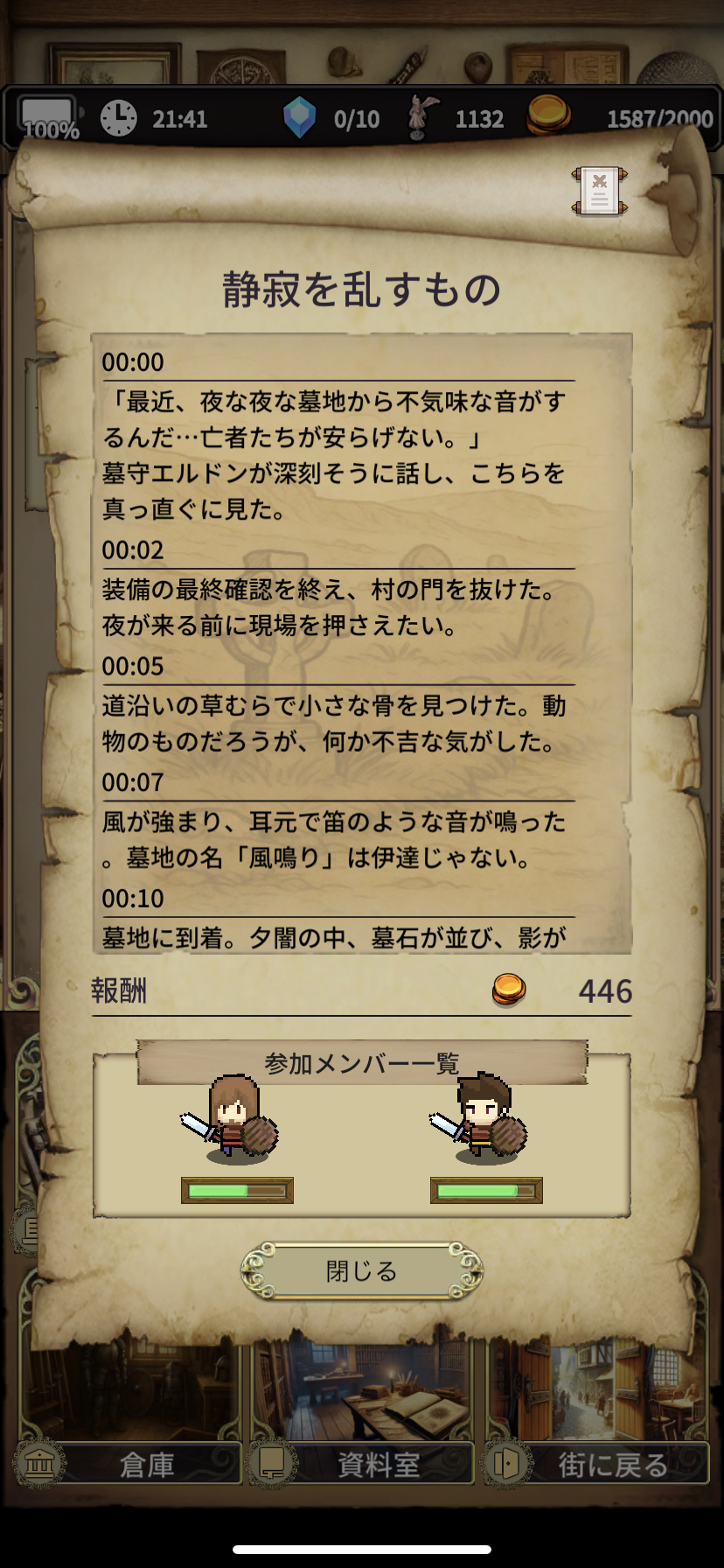Tap 街に戻る to return to town
Viewport: 724px width, 1568px height.
coord(596,1464)
